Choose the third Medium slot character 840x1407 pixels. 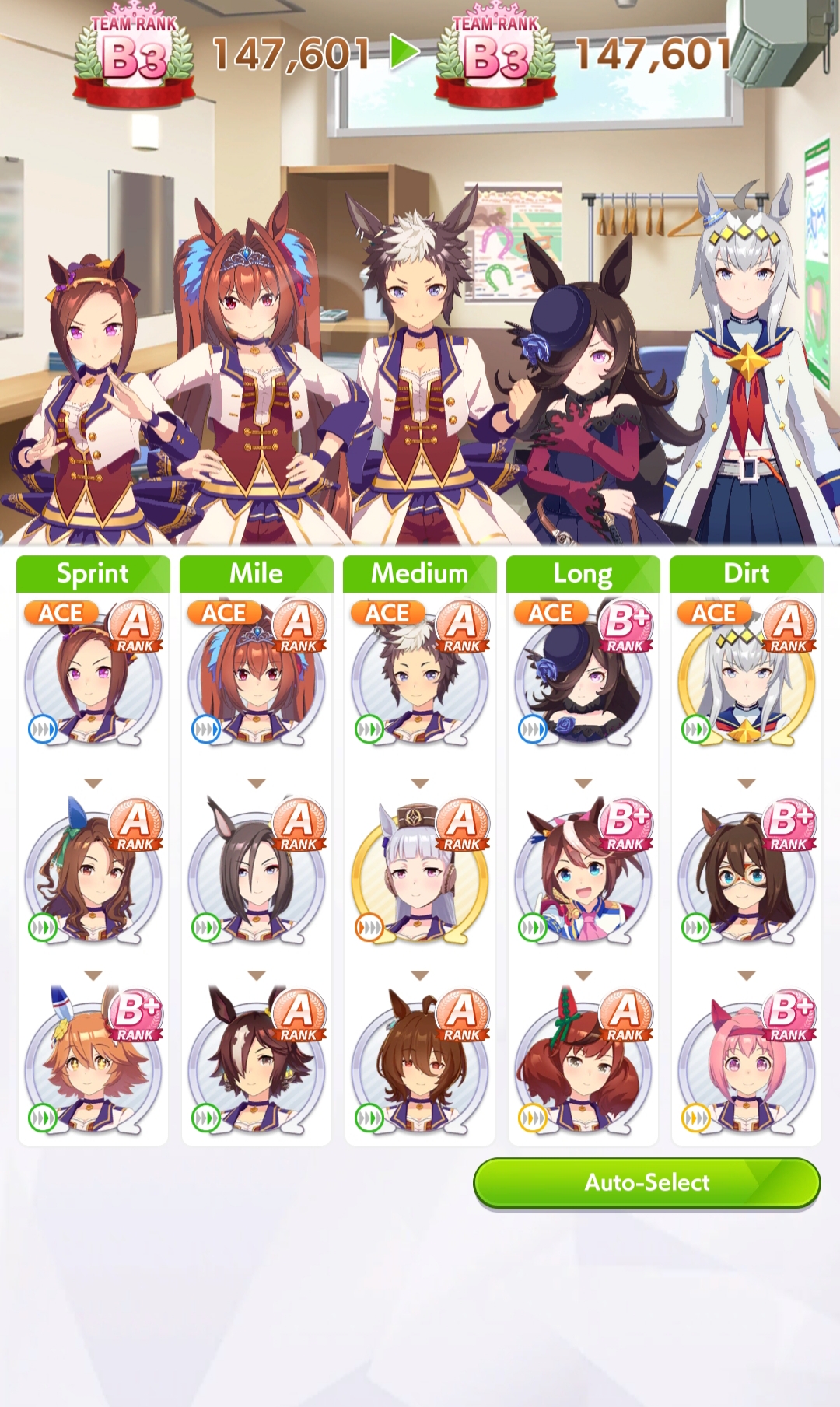click(420, 1061)
